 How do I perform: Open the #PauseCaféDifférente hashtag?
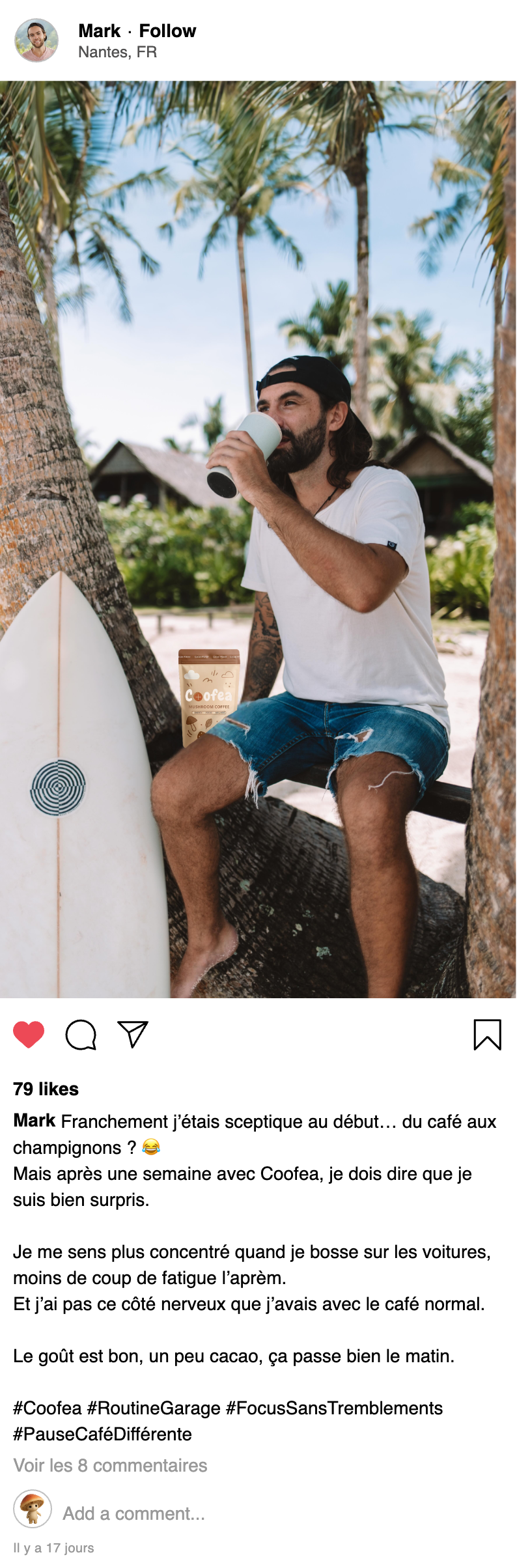pyautogui.click(x=102, y=1434)
